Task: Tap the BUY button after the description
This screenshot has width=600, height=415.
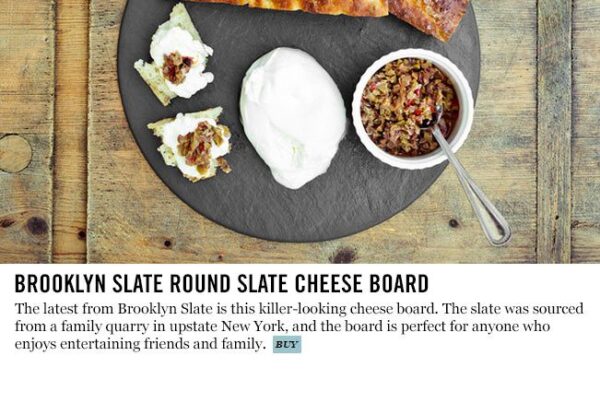Action: (286, 344)
